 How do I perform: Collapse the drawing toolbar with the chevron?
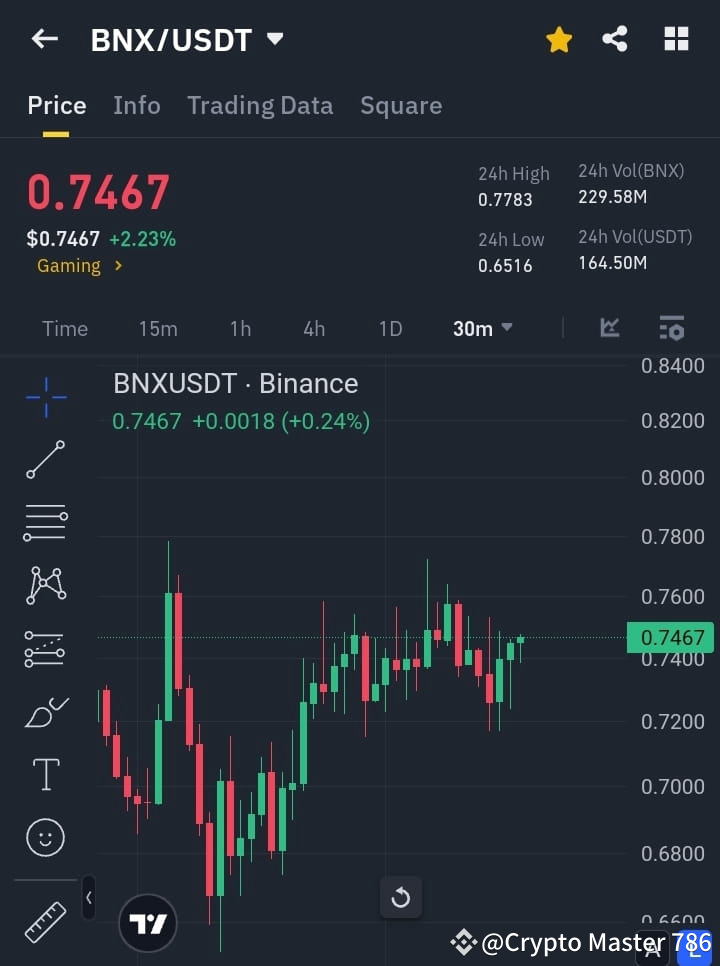pos(88,898)
